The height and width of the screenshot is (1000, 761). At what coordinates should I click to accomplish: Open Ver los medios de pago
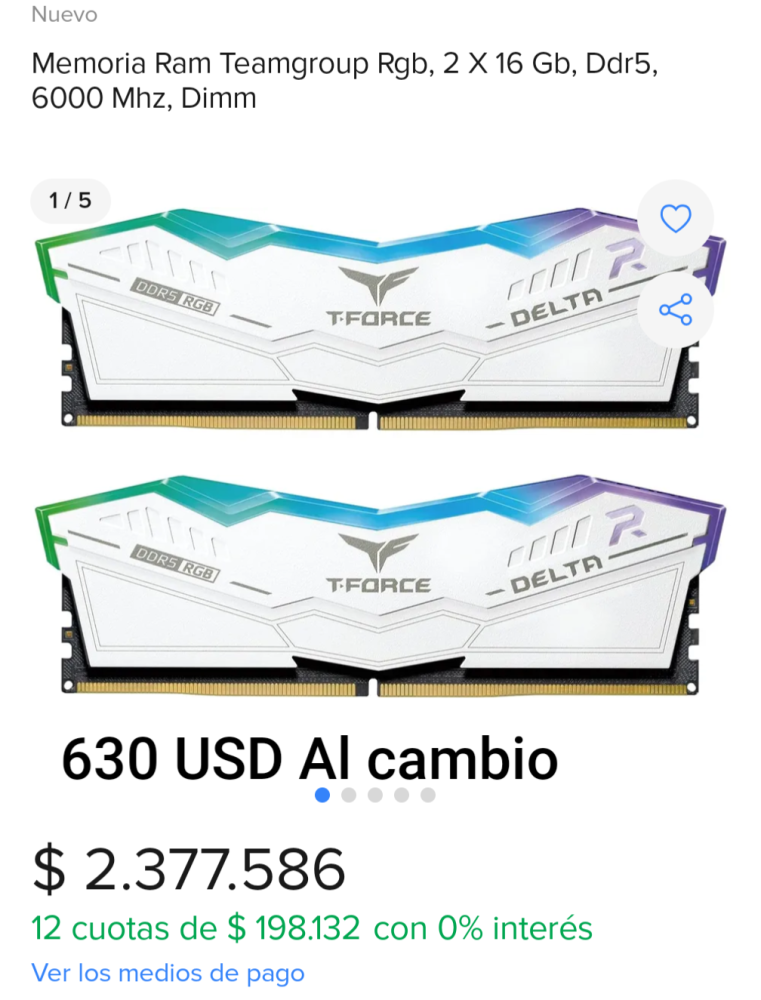[168, 972]
